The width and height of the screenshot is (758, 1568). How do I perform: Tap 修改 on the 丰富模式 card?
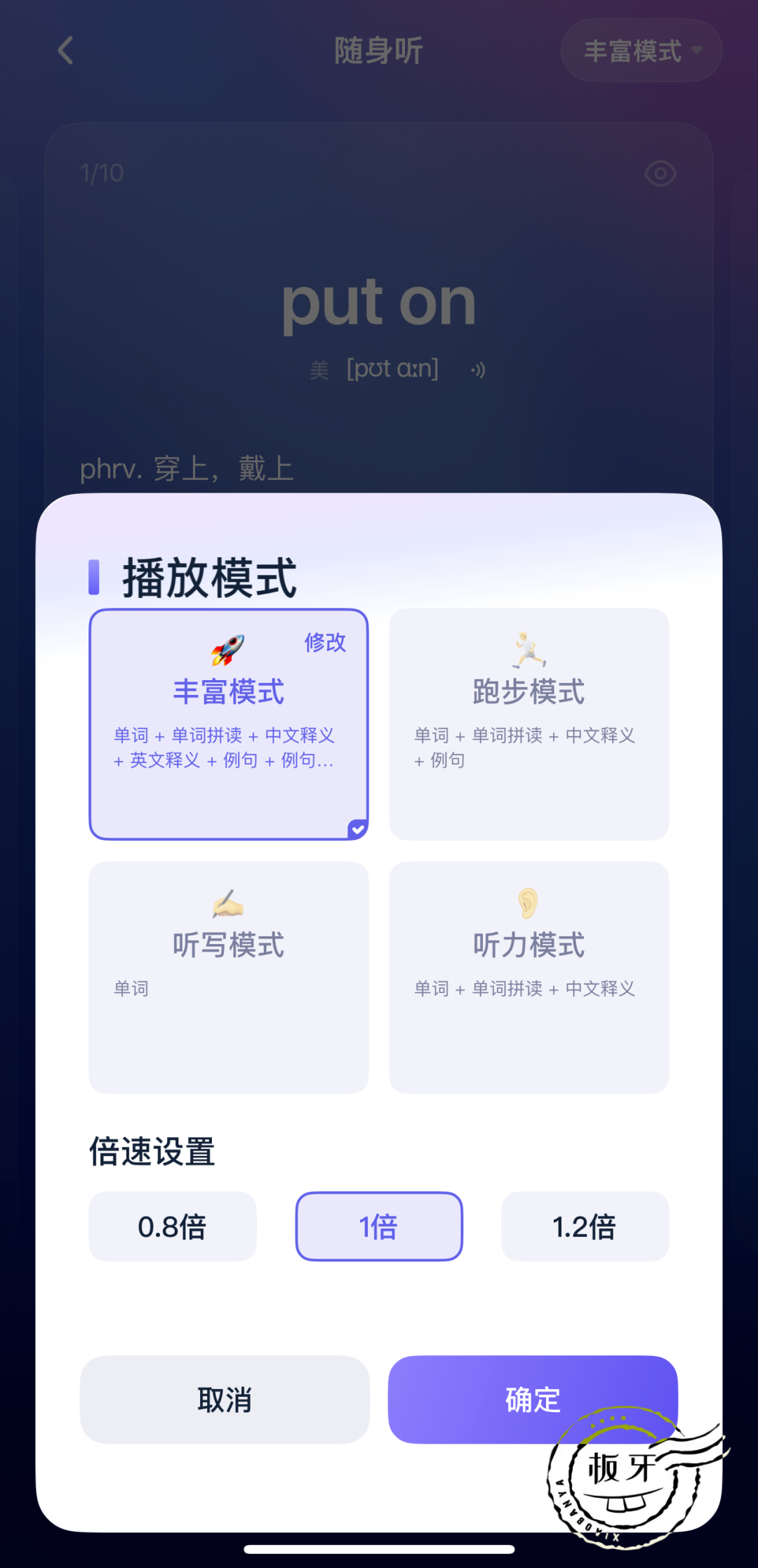tap(325, 642)
